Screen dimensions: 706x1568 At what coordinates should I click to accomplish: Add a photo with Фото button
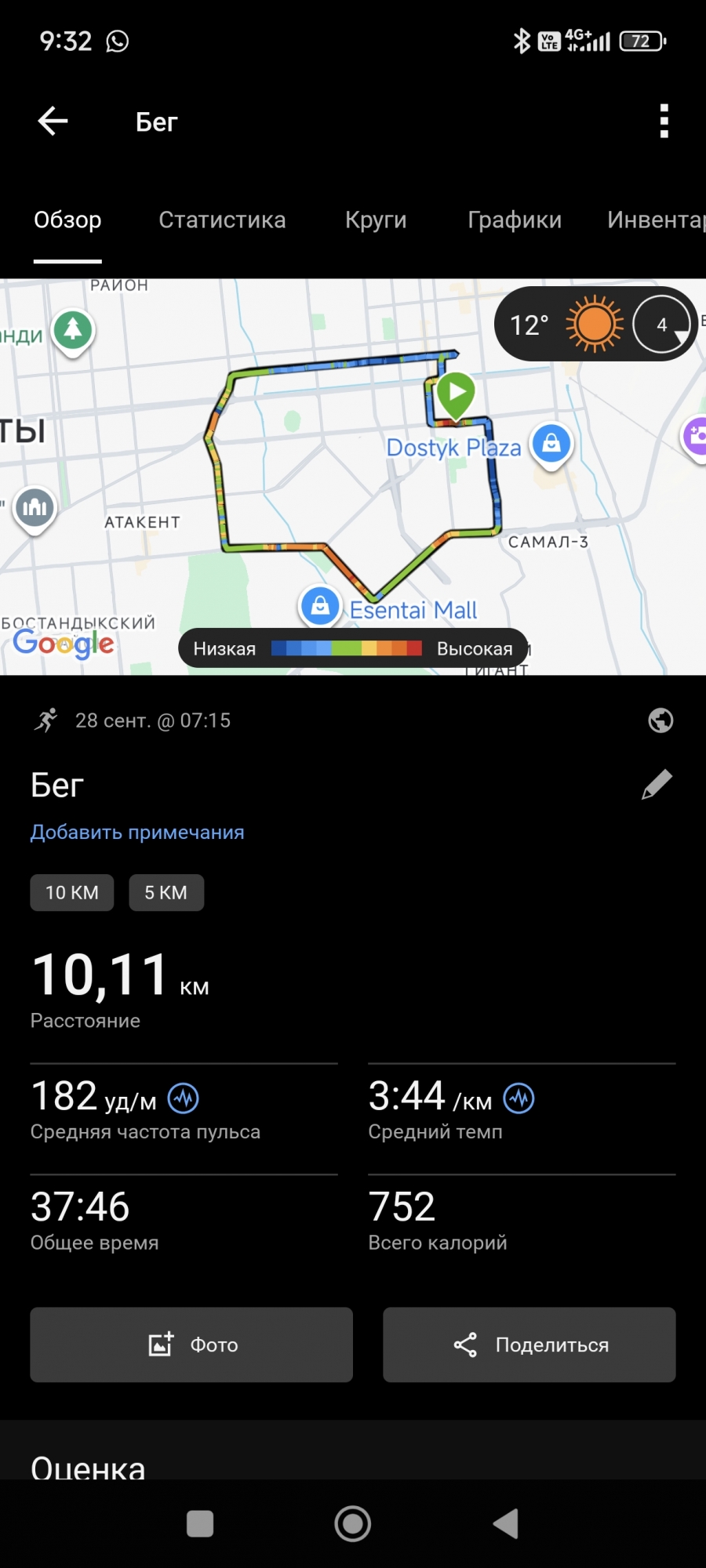pyautogui.click(x=191, y=1345)
